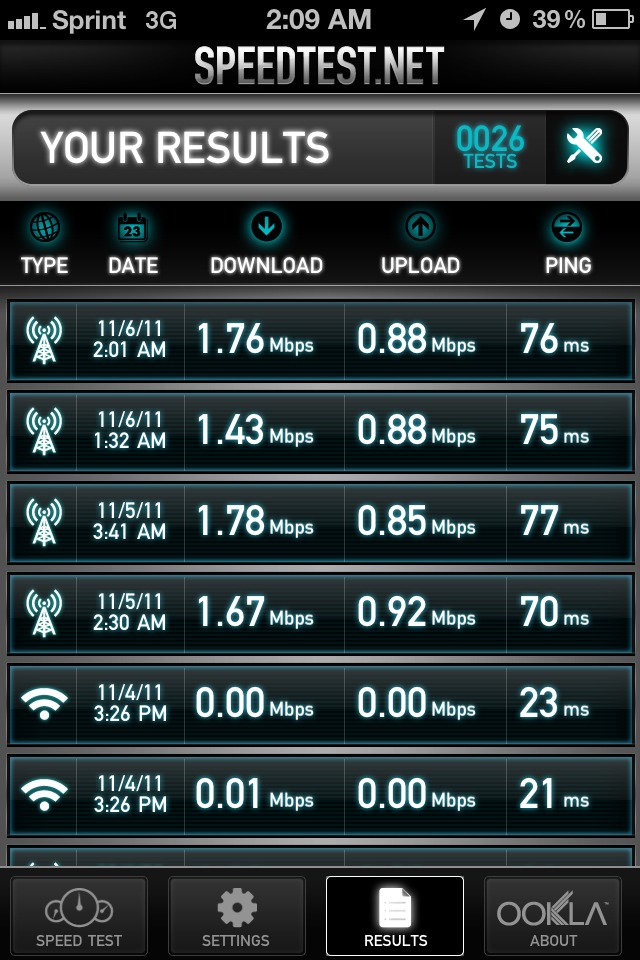Open the 11/6/11 1:32 AM result
The width and height of the screenshot is (640, 960).
tap(320, 432)
